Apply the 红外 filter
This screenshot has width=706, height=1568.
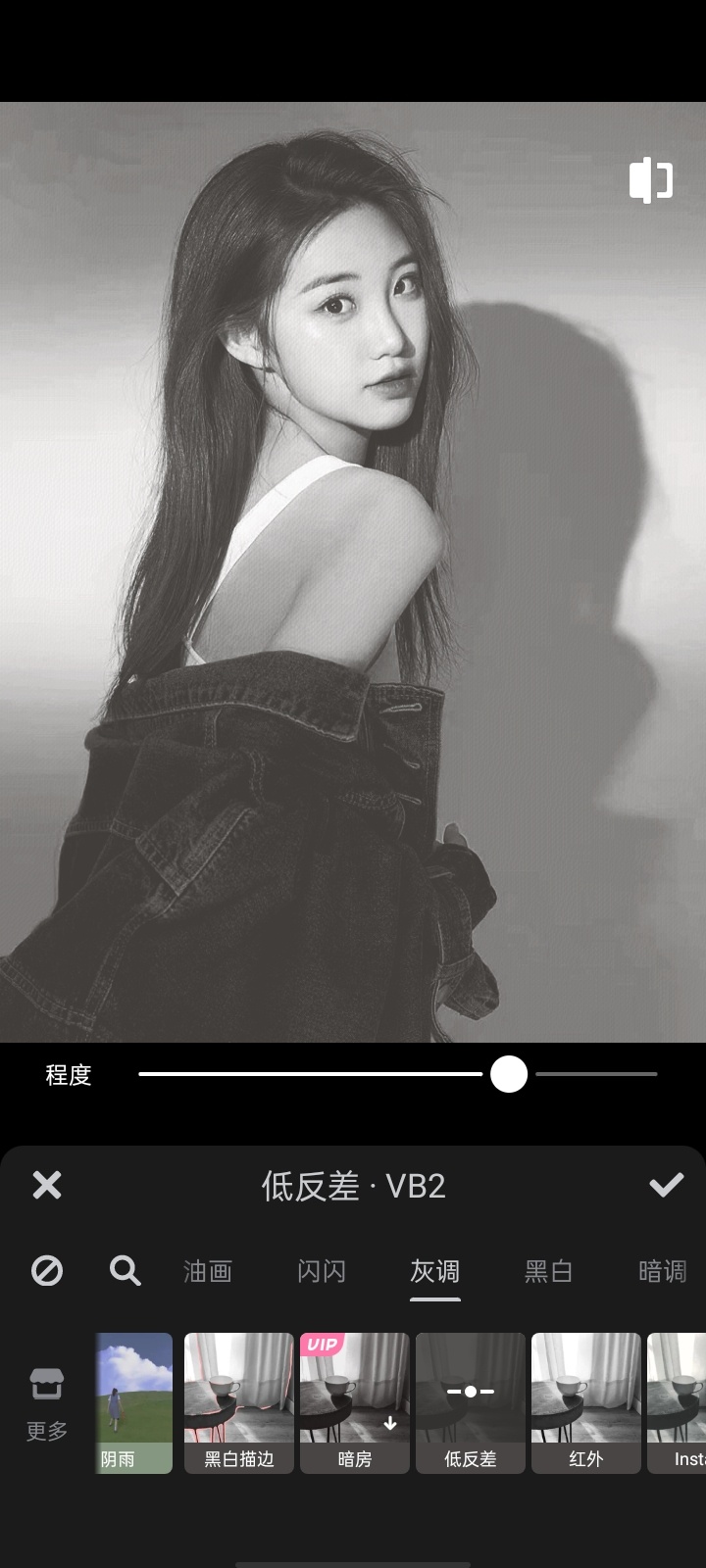pos(585,1402)
